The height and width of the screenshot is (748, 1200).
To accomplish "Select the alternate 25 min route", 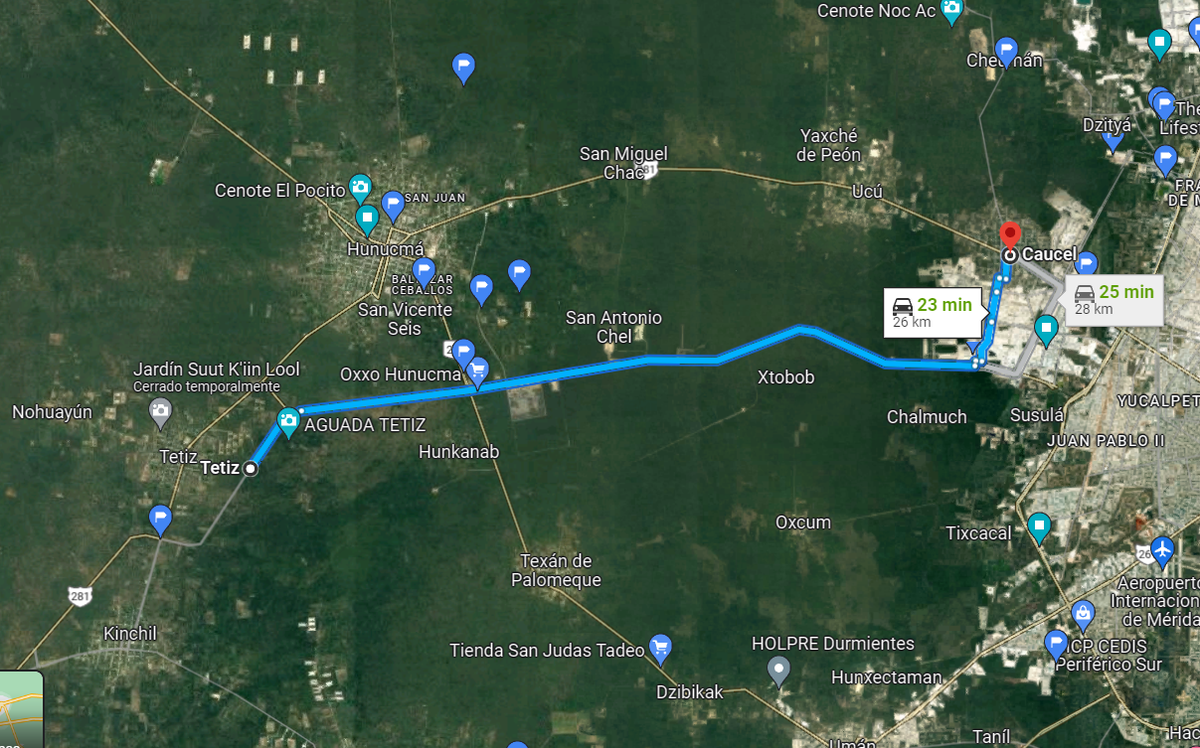I will [x=1114, y=299].
